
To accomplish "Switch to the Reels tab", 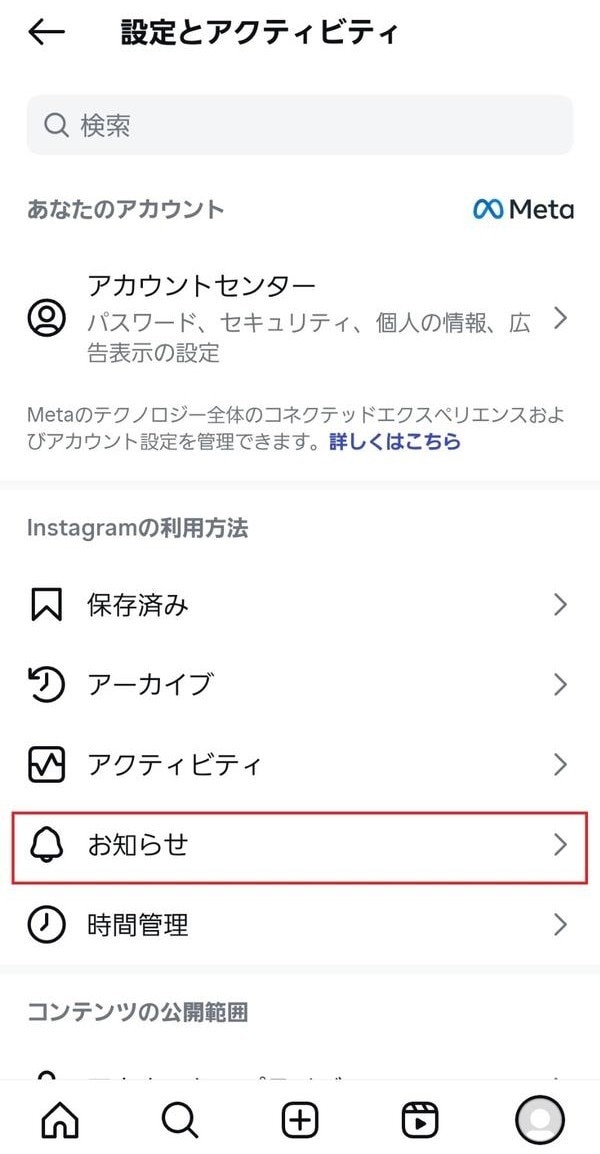I will pyautogui.click(x=420, y=1121).
